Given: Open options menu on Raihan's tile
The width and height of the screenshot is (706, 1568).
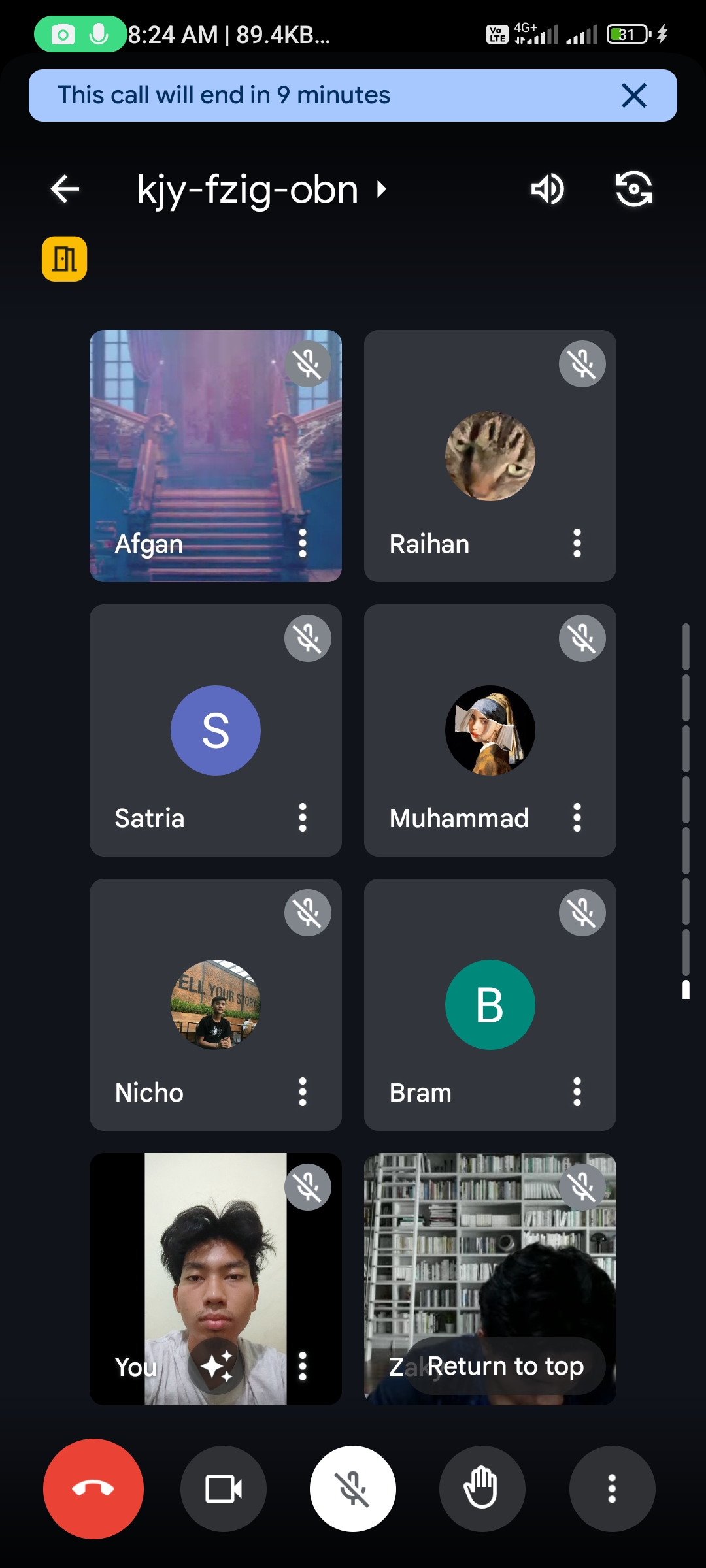Looking at the screenshot, I should (577, 543).
